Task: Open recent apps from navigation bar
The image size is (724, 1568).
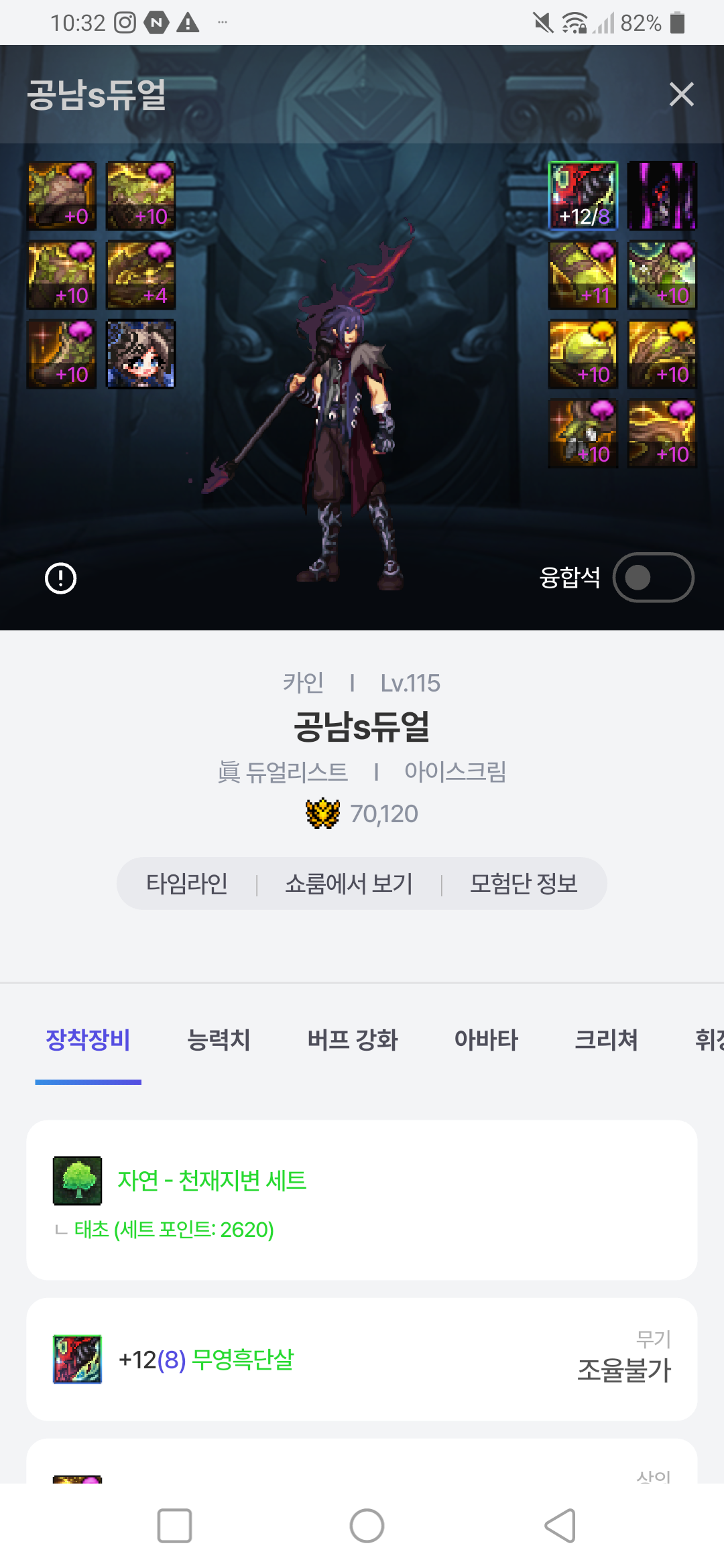Action: [174, 1526]
